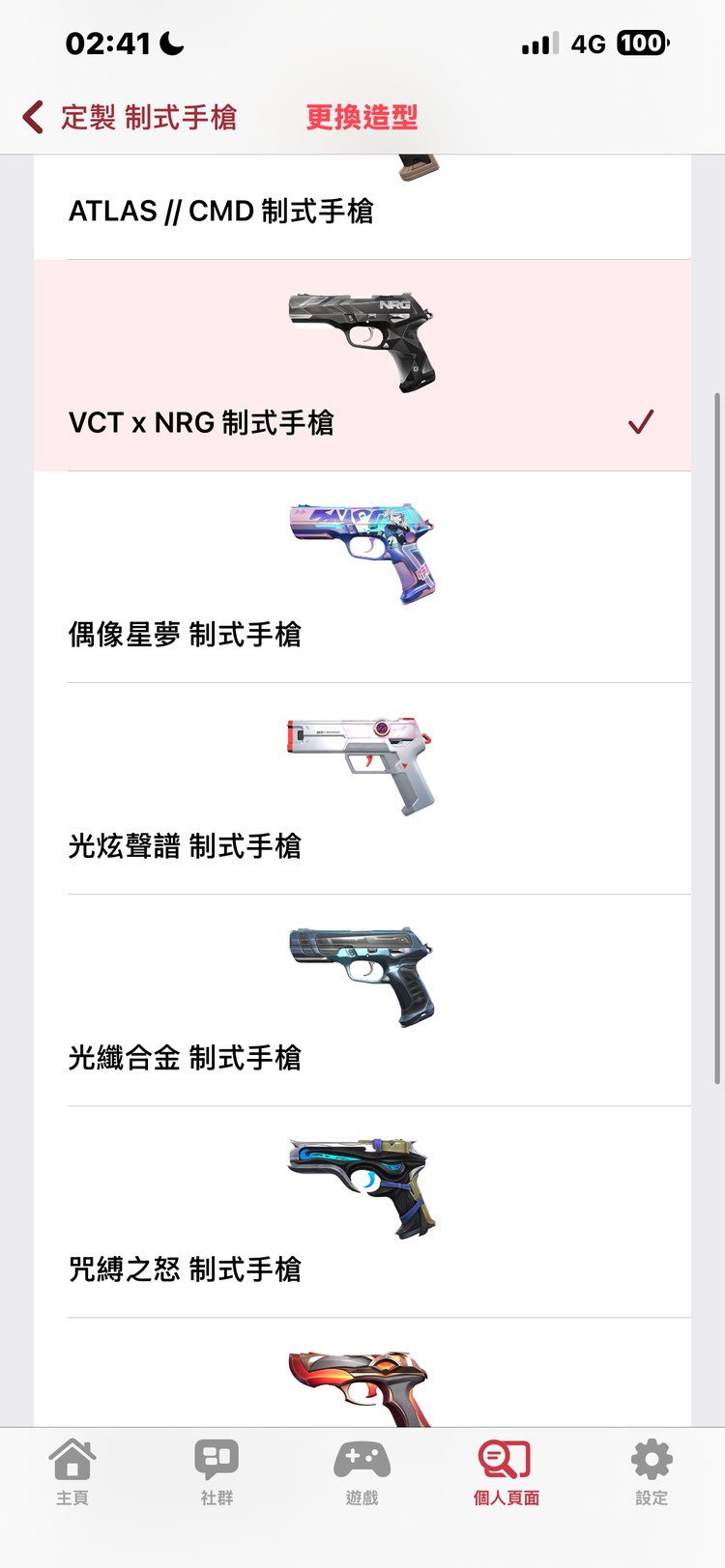Tap the back chevron beside 定製 制式手槍
The width and height of the screenshot is (725, 1568).
tap(30, 117)
